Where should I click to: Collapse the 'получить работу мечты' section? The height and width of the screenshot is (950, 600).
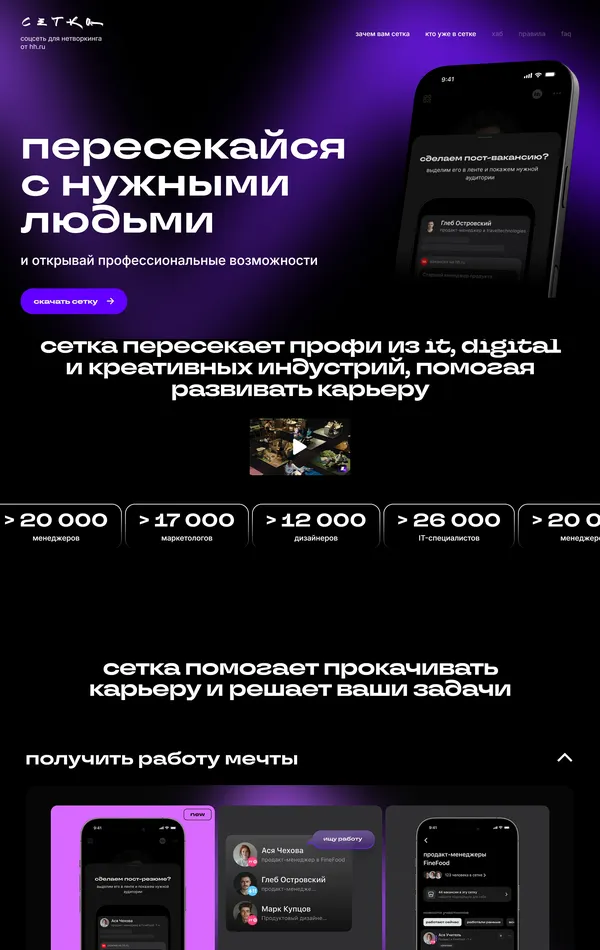tap(564, 758)
